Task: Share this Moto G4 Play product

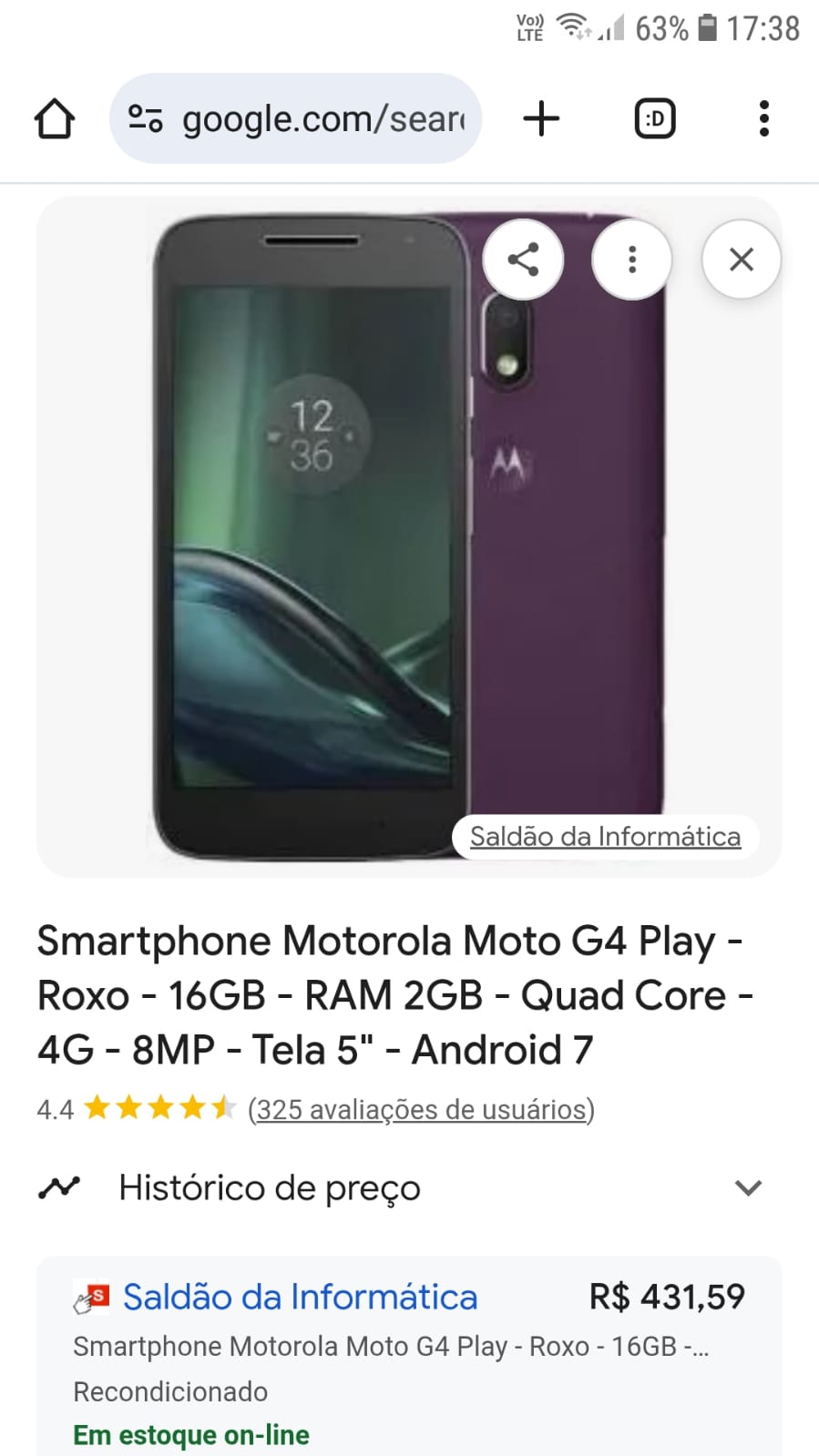Action: click(x=523, y=260)
